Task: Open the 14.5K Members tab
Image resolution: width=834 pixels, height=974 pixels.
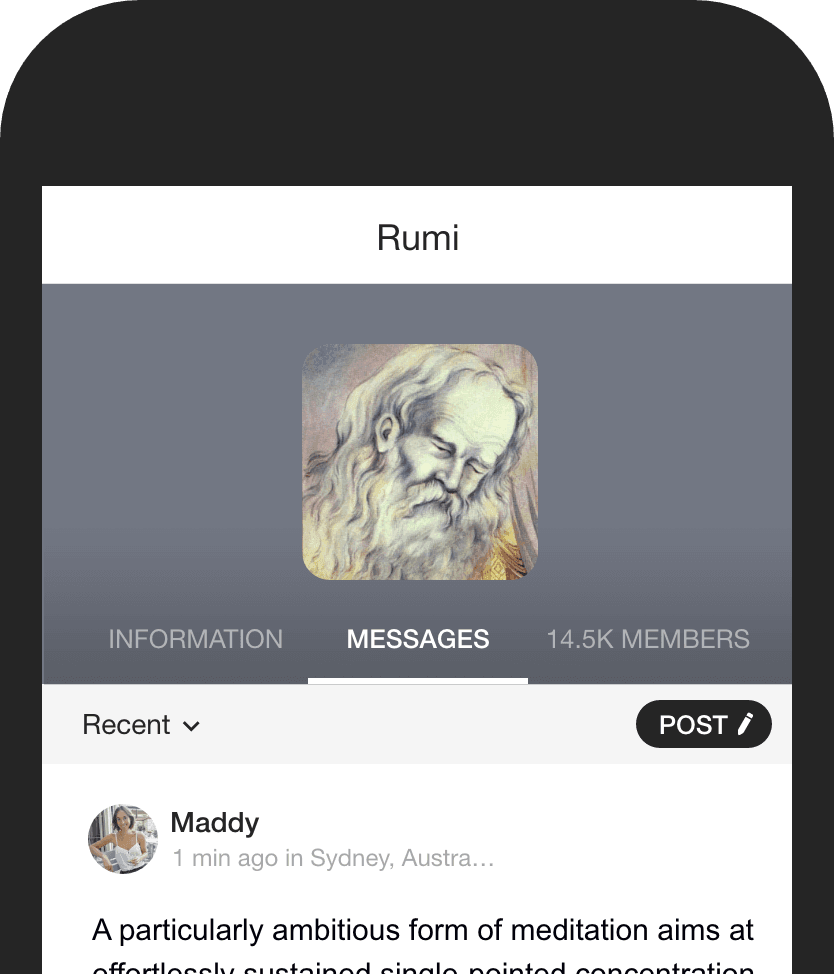Action: (x=647, y=639)
